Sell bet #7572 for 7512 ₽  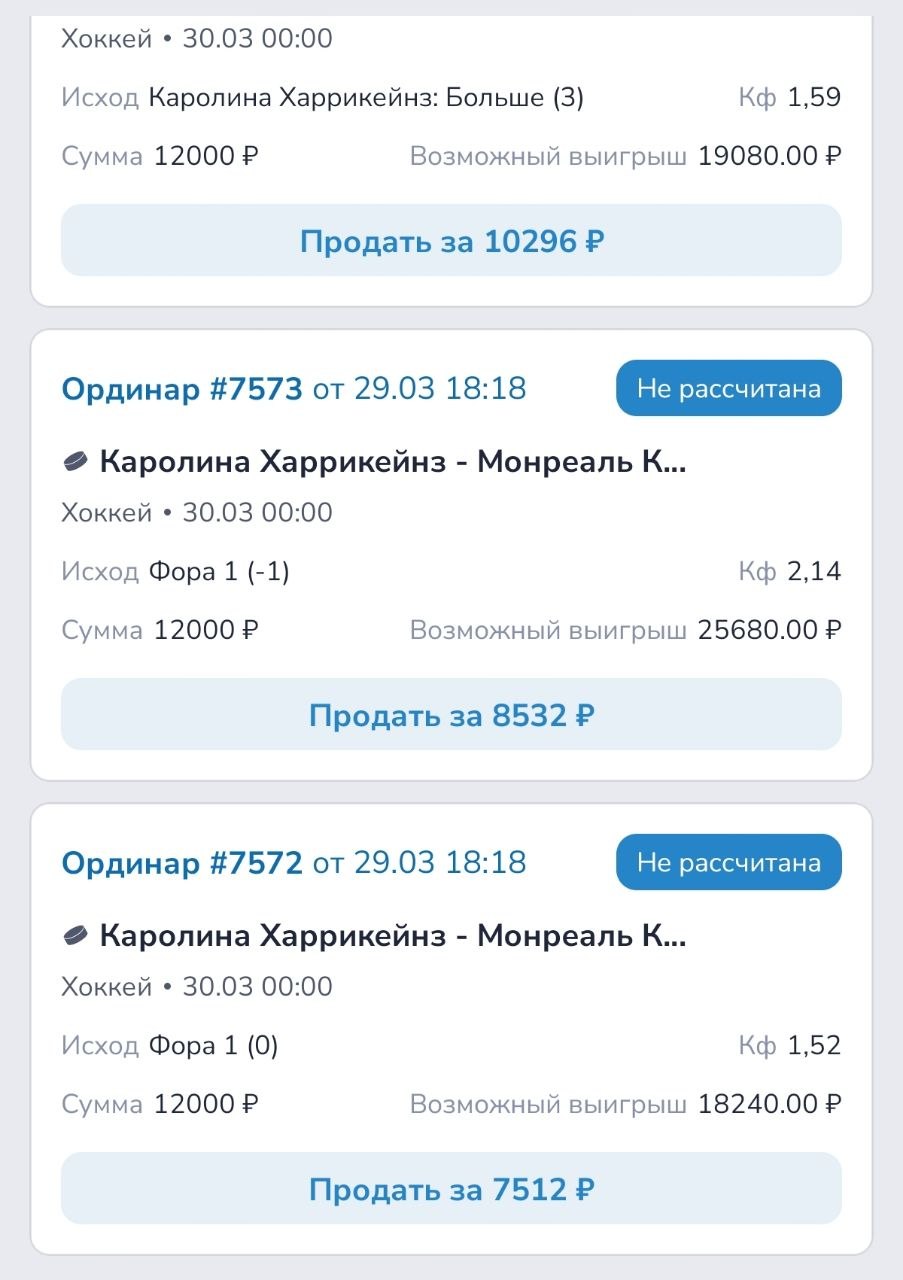451,1189
